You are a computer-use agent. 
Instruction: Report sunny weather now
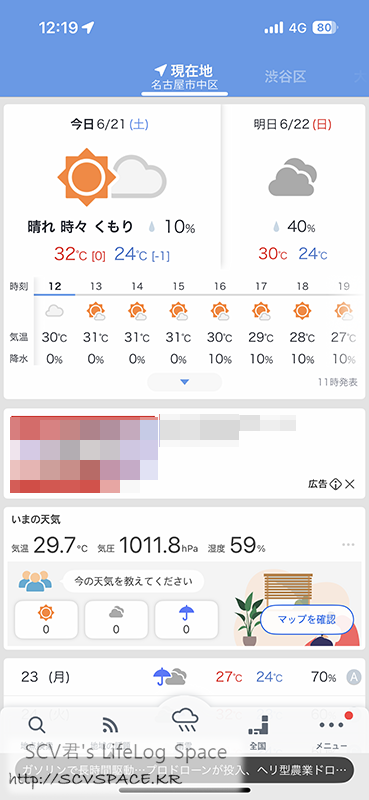46,619
